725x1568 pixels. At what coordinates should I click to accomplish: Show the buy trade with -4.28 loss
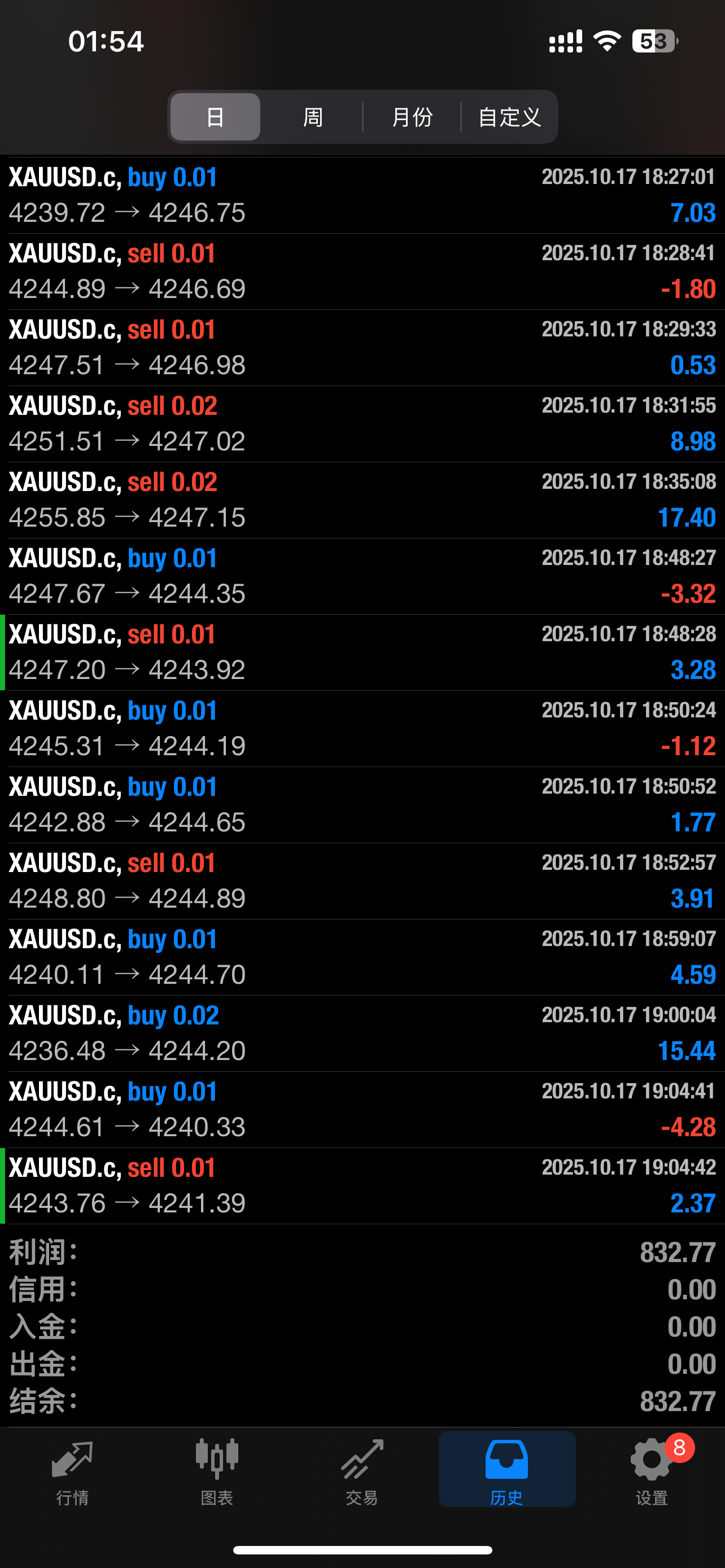[362, 1109]
